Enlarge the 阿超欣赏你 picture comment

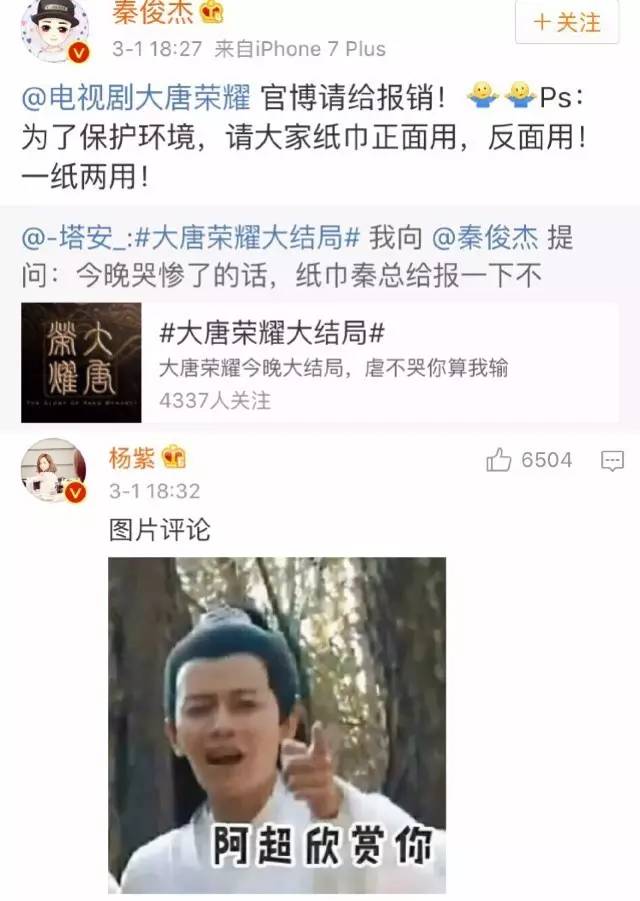pos(277,724)
